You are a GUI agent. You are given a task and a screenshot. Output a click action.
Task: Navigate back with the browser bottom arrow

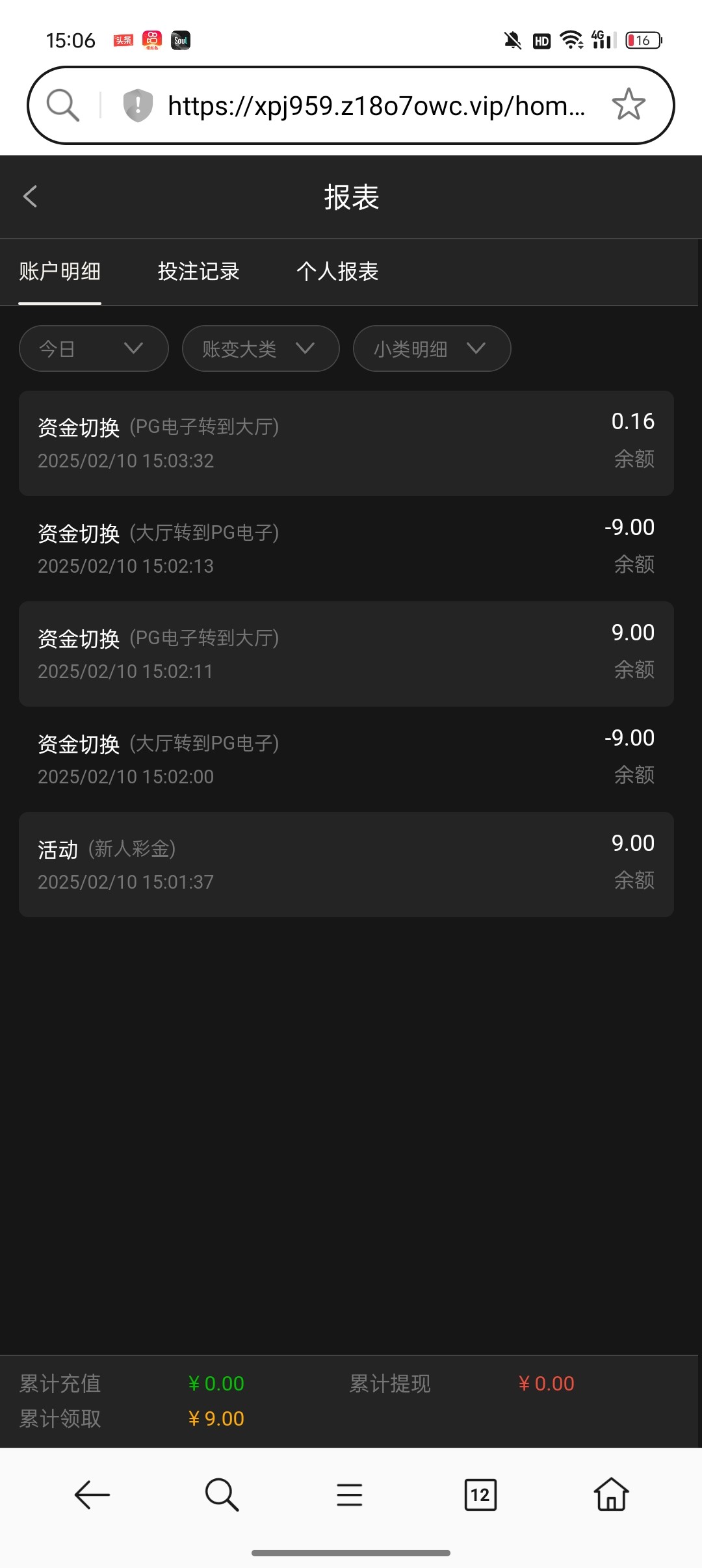[92, 1495]
